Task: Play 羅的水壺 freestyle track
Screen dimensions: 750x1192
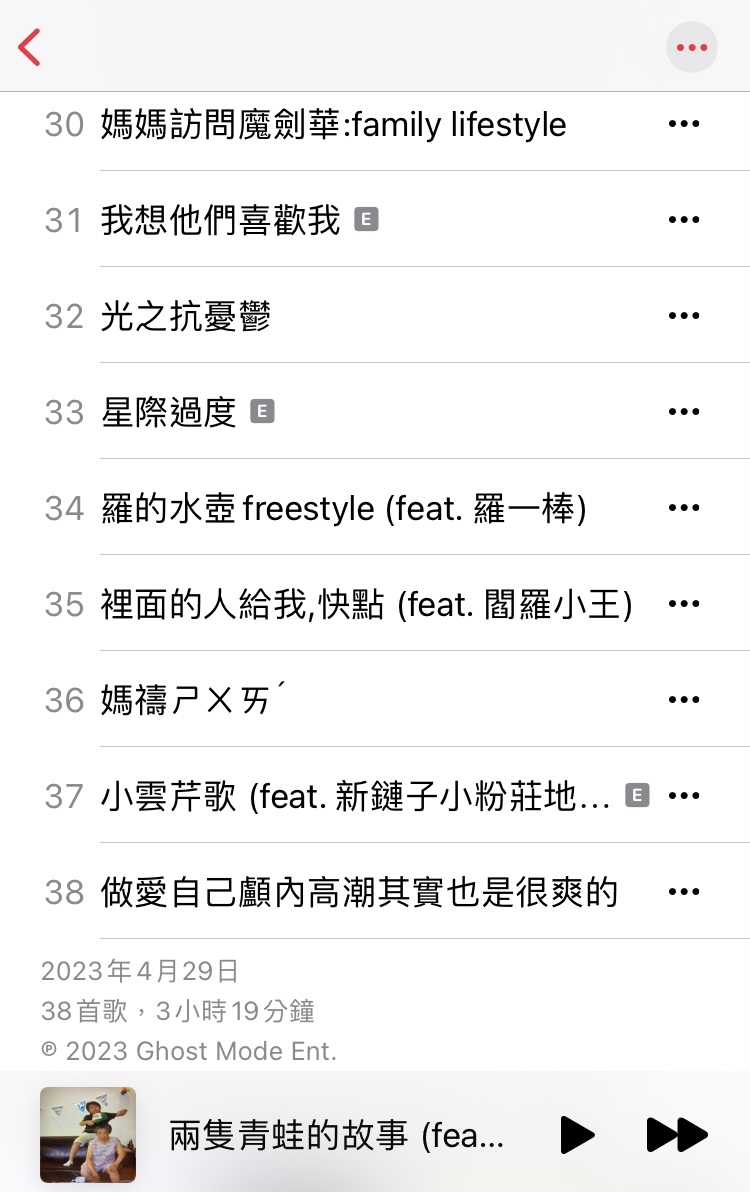Action: [343, 508]
